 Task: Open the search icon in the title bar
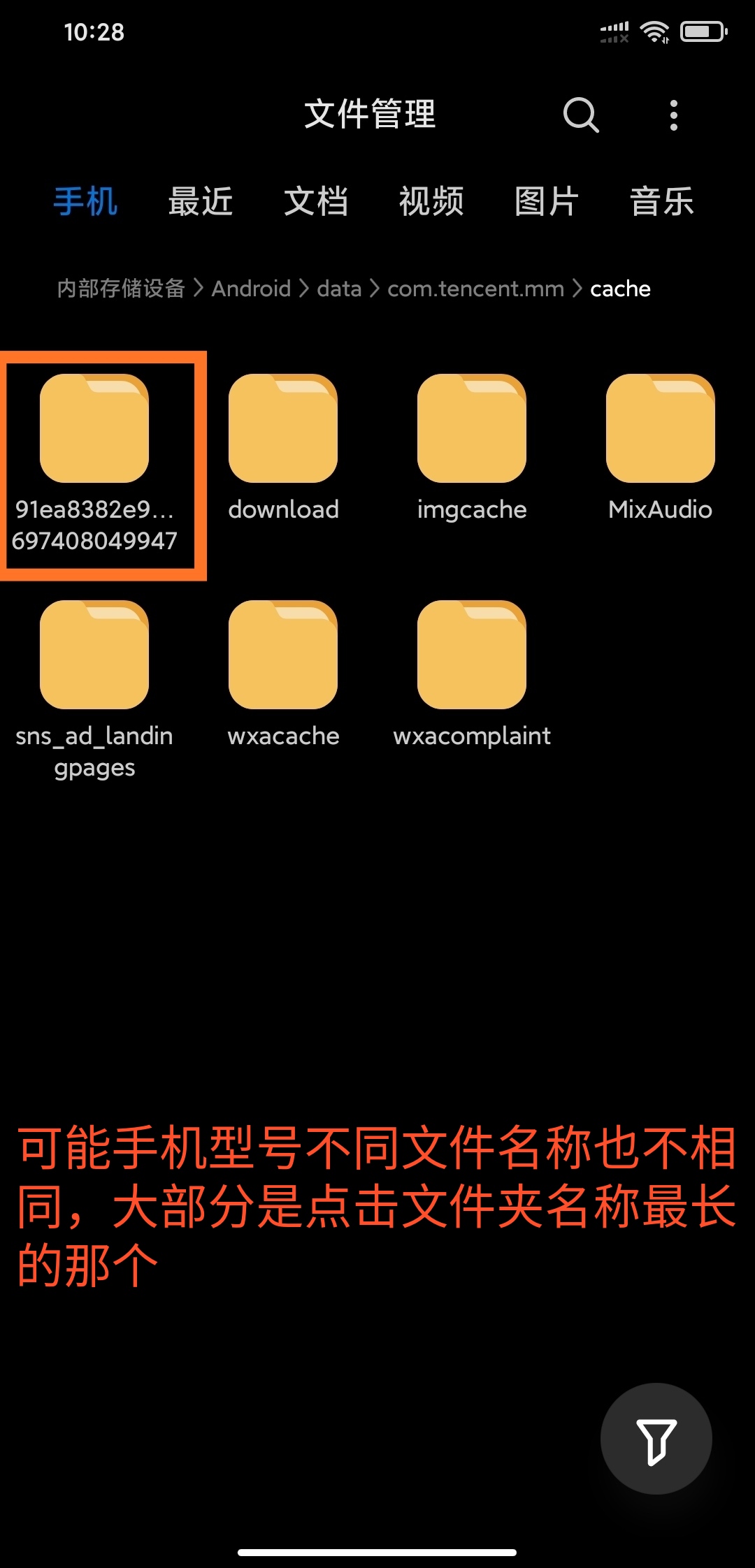[580, 116]
